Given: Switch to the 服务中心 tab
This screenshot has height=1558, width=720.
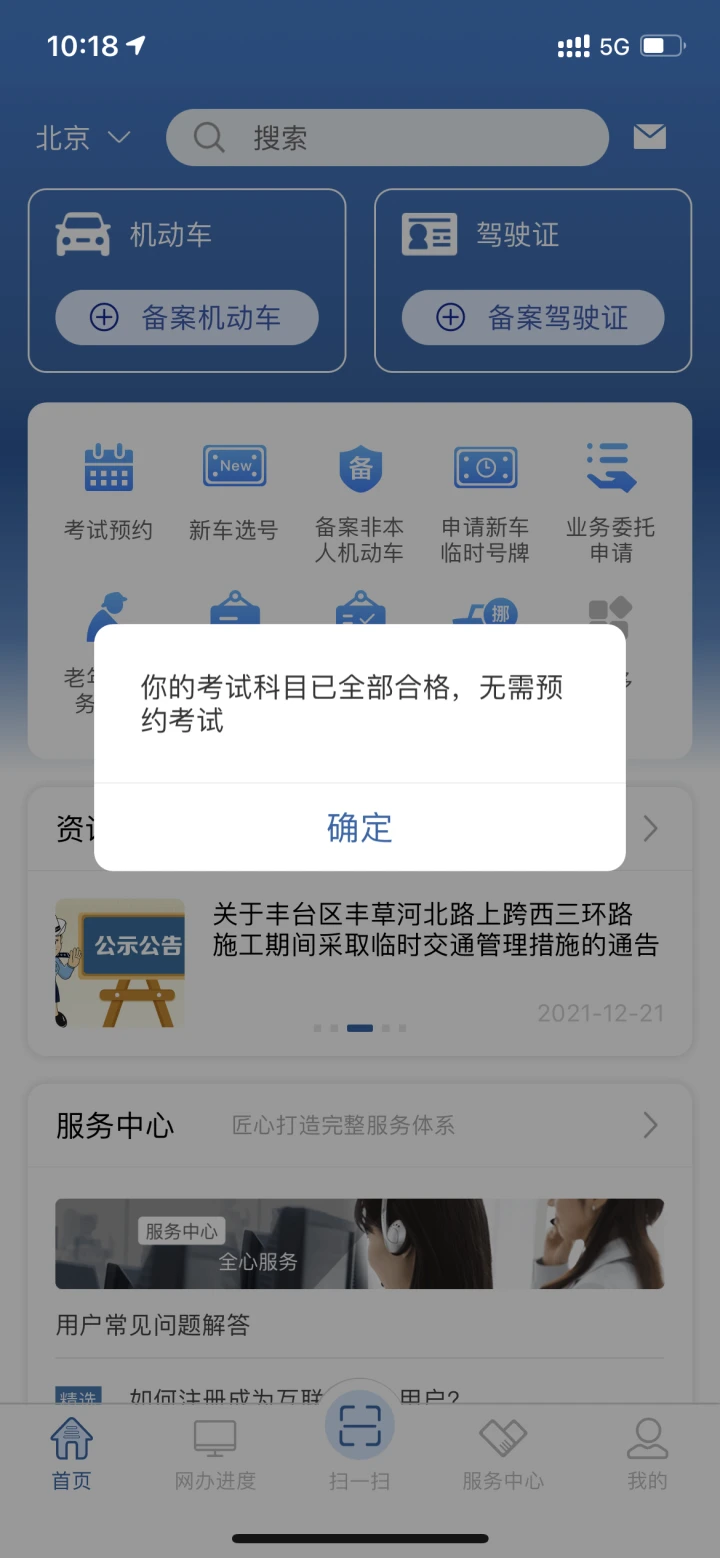Looking at the screenshot, I should (x=503, y=1453).
